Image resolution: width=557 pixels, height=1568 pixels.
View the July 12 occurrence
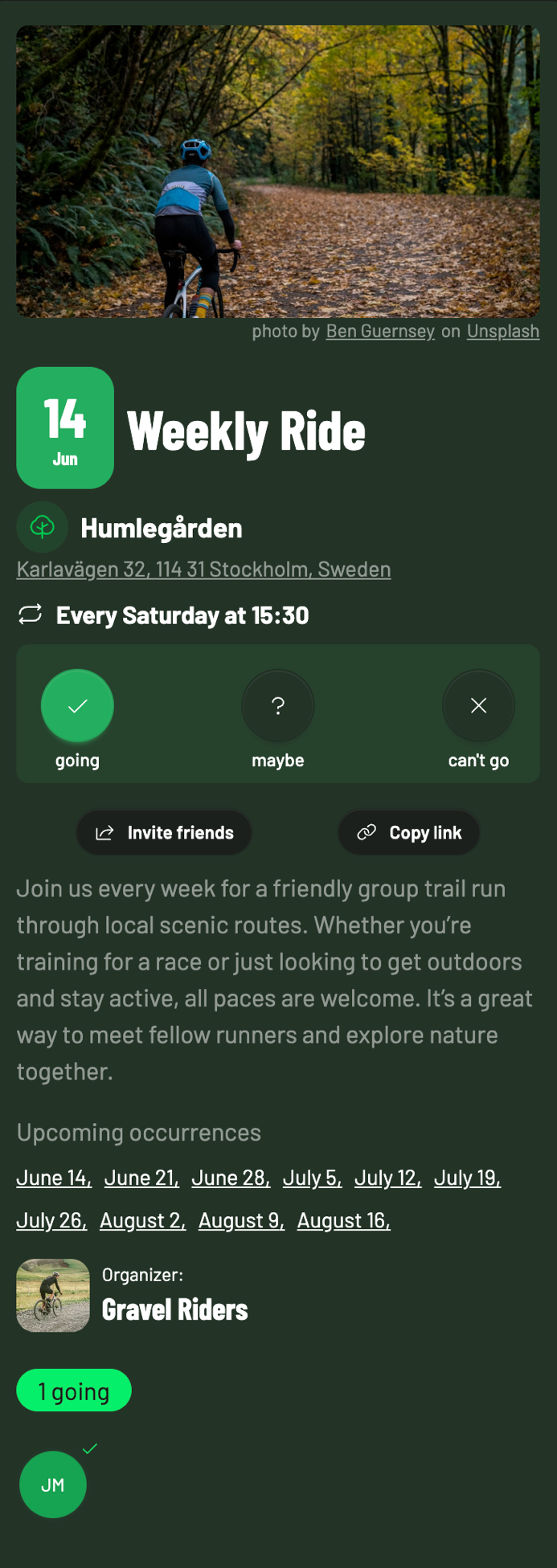[387, 1178]
